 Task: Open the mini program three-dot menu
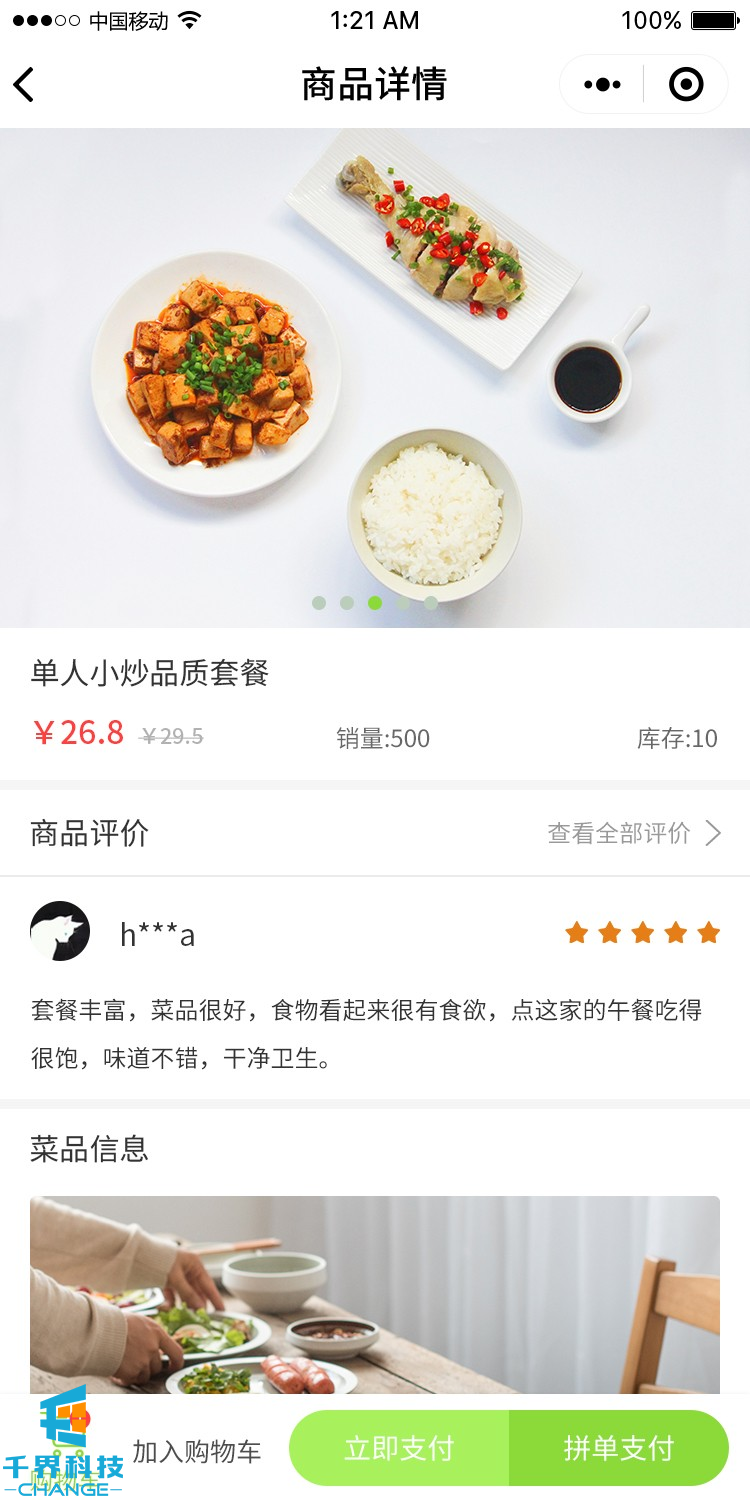(602, 85)
